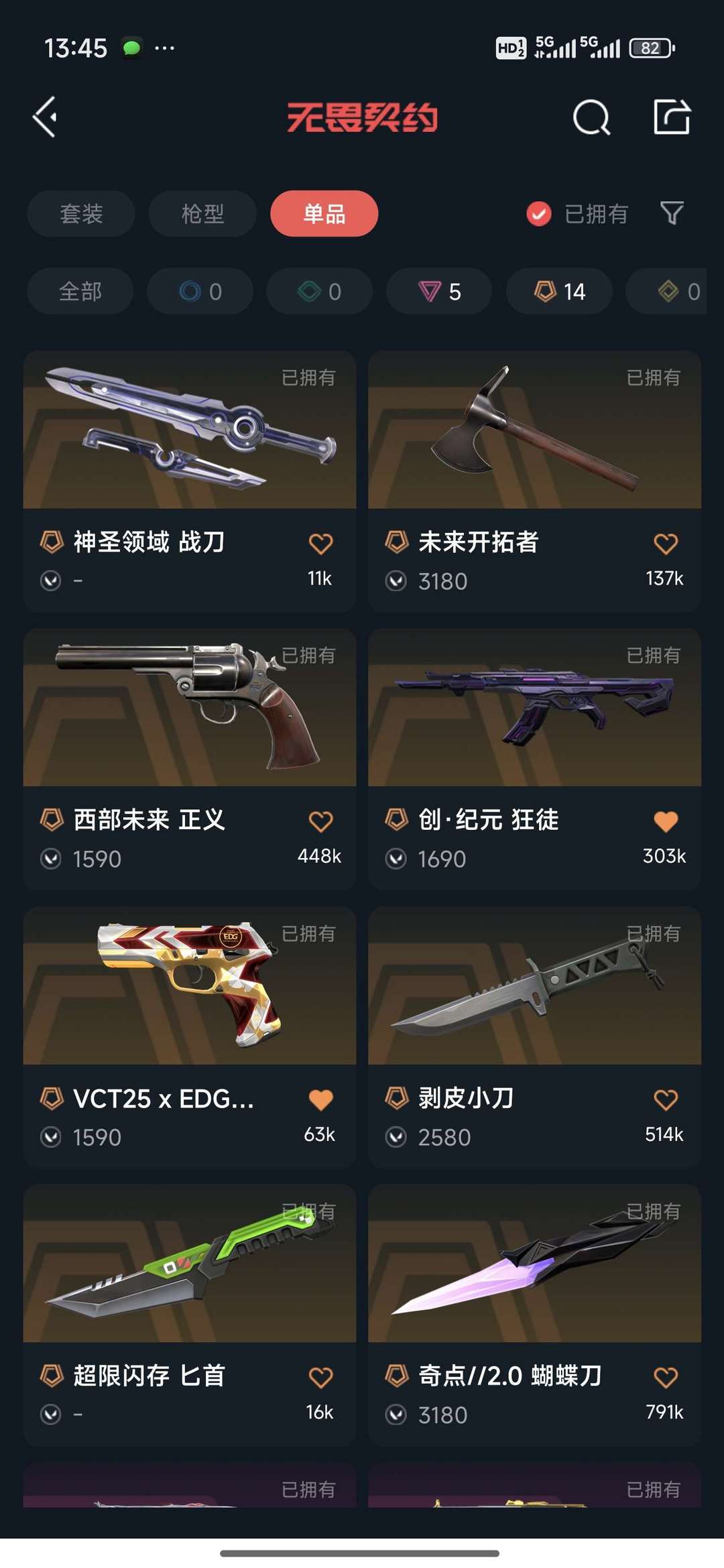
Task: Open the 未来开拓者 axe card
Action: [534, 481]
